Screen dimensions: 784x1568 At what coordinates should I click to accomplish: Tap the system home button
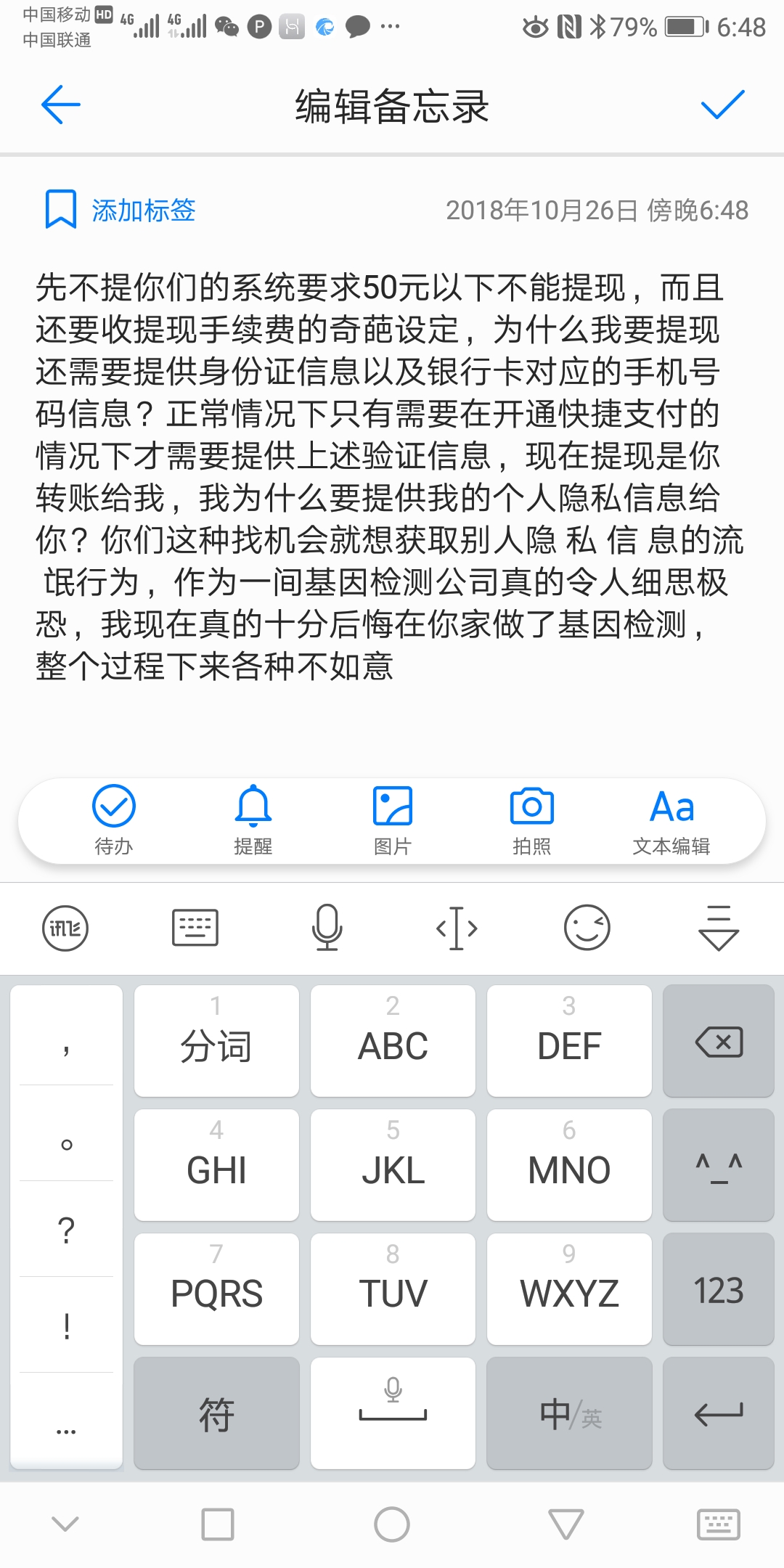(392, 1524)
